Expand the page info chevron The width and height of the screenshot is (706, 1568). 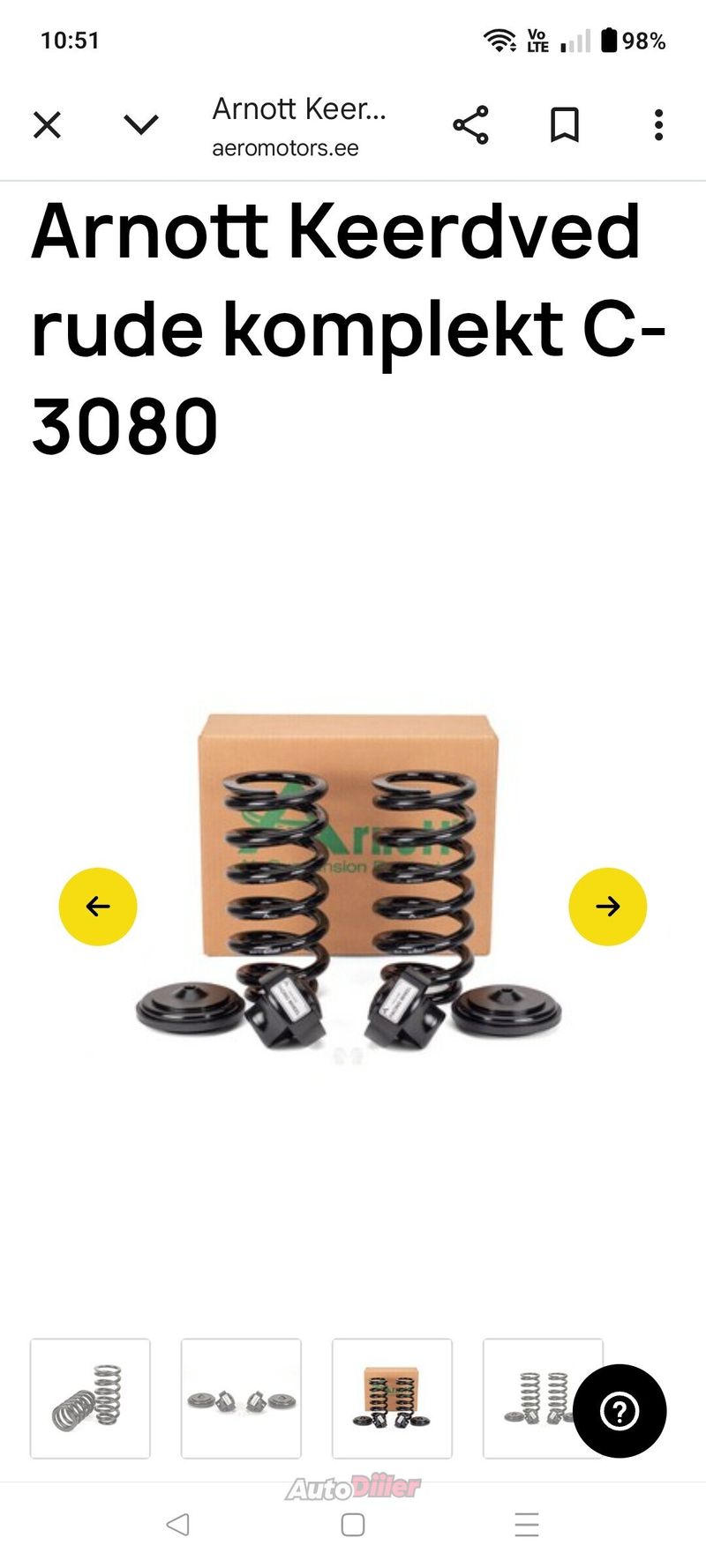pyautogui.click(x=140, y=125)
